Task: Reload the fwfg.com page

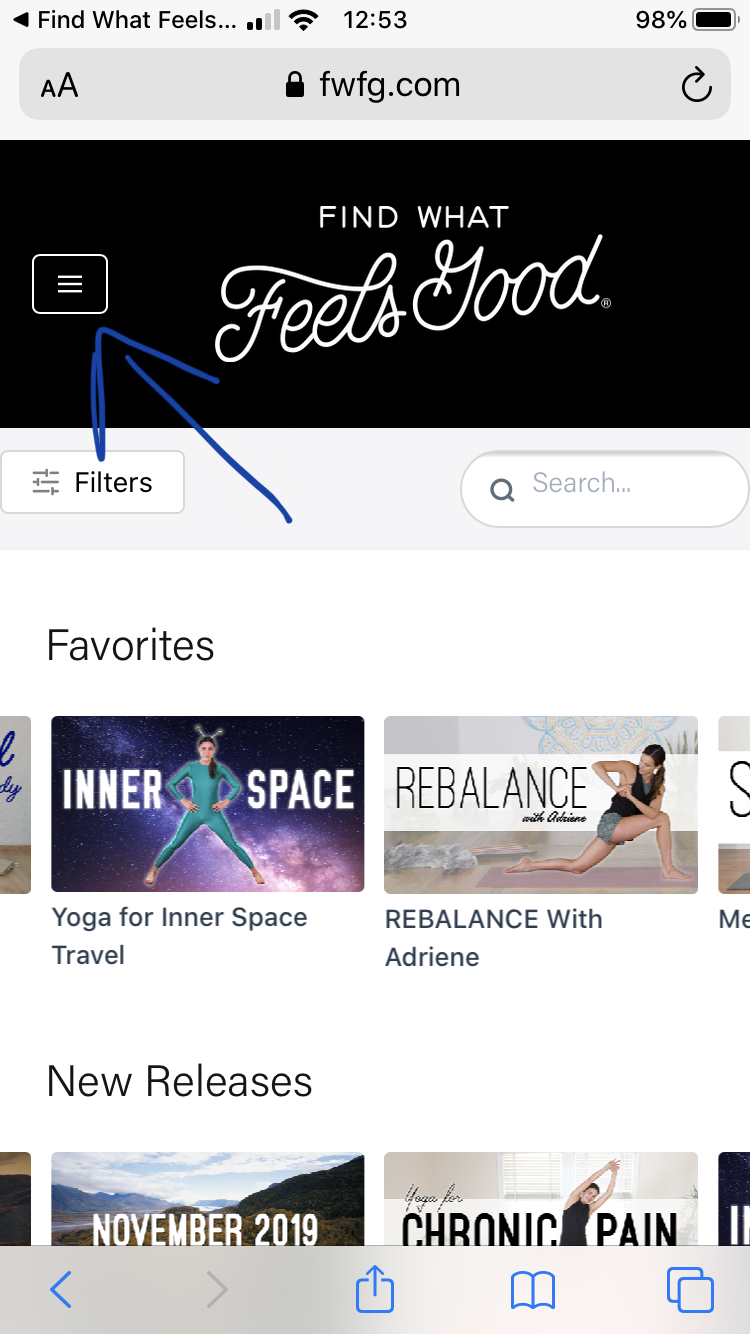Action: tap(696, 86)
